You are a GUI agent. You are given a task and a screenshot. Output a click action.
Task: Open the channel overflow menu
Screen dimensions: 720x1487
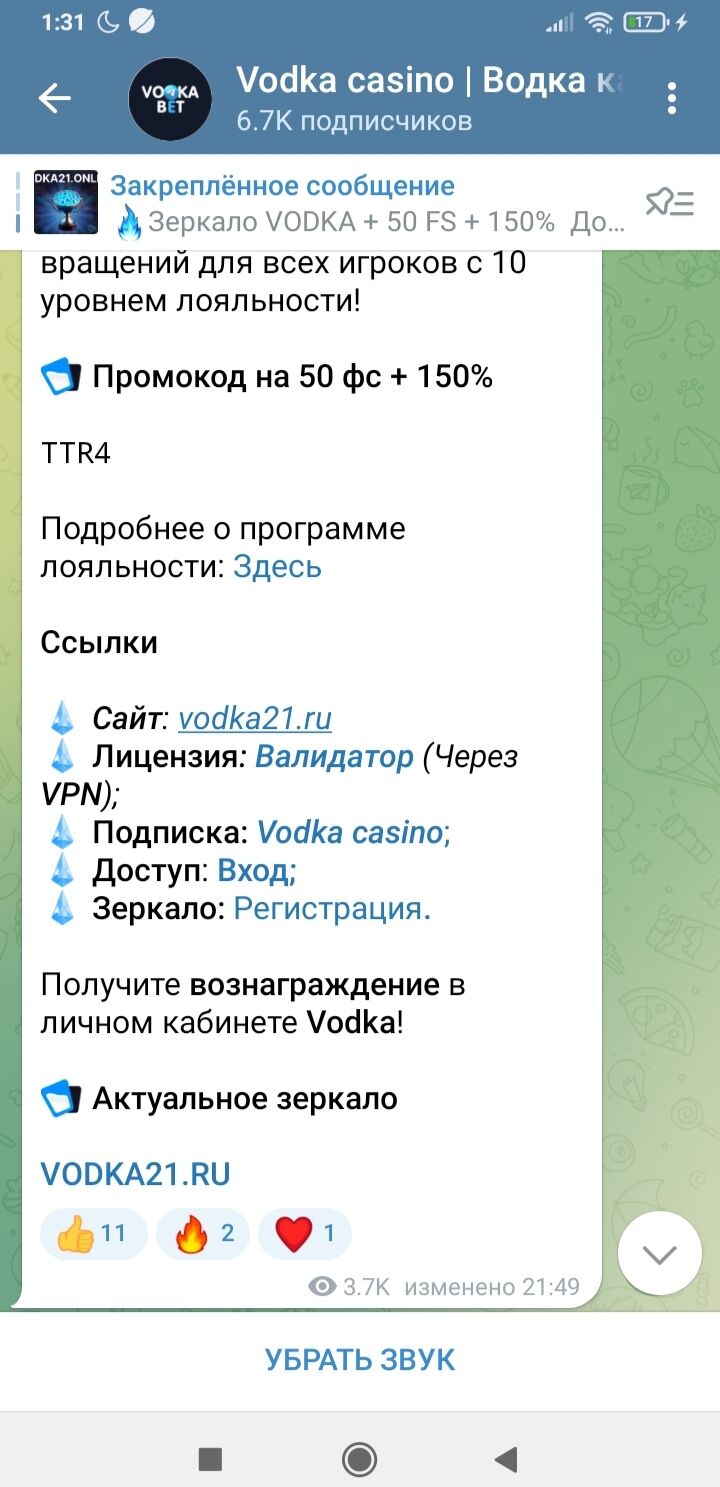click(x=672, y=98)
